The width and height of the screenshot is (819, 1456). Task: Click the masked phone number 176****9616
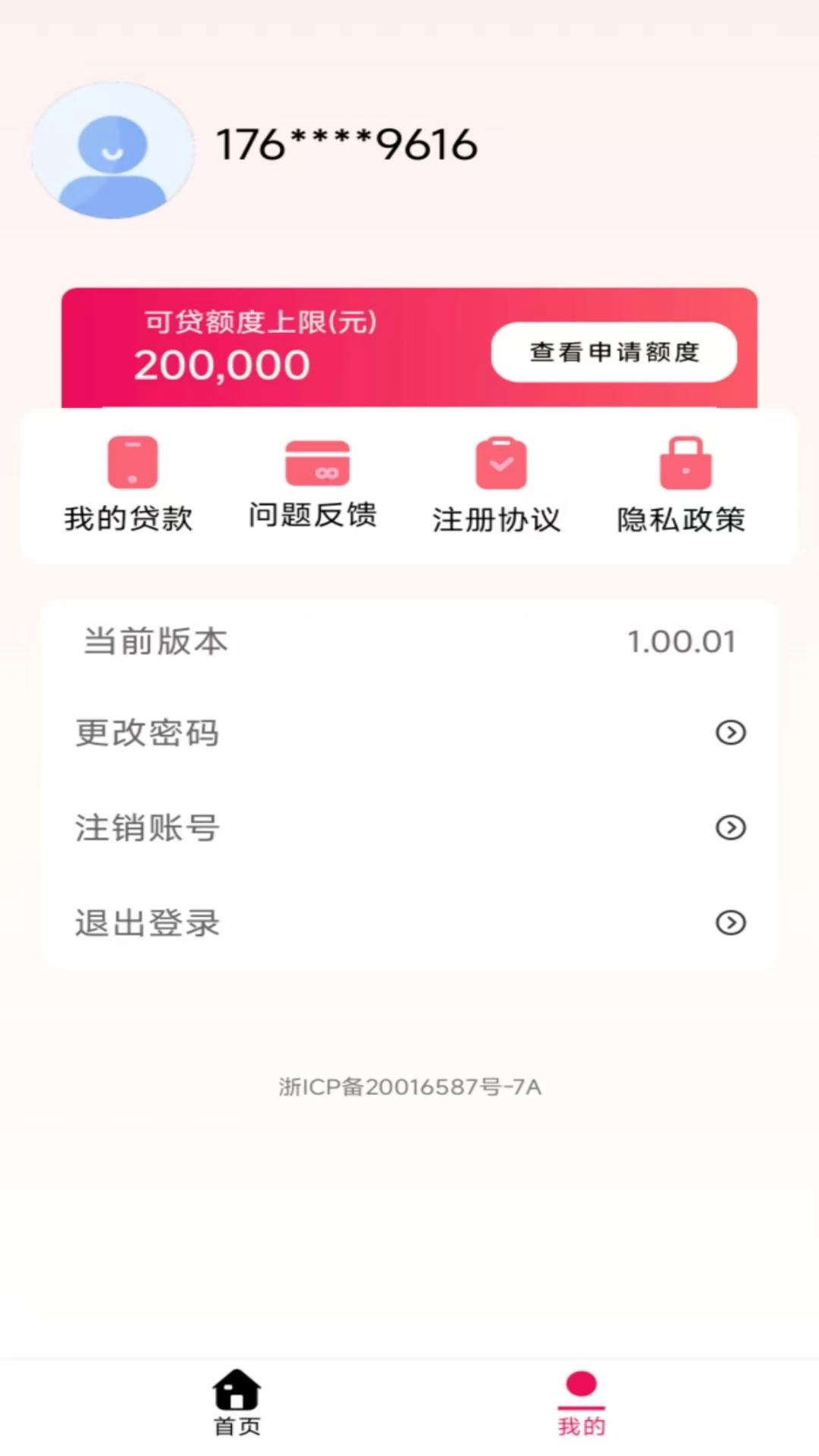(347, 144)
